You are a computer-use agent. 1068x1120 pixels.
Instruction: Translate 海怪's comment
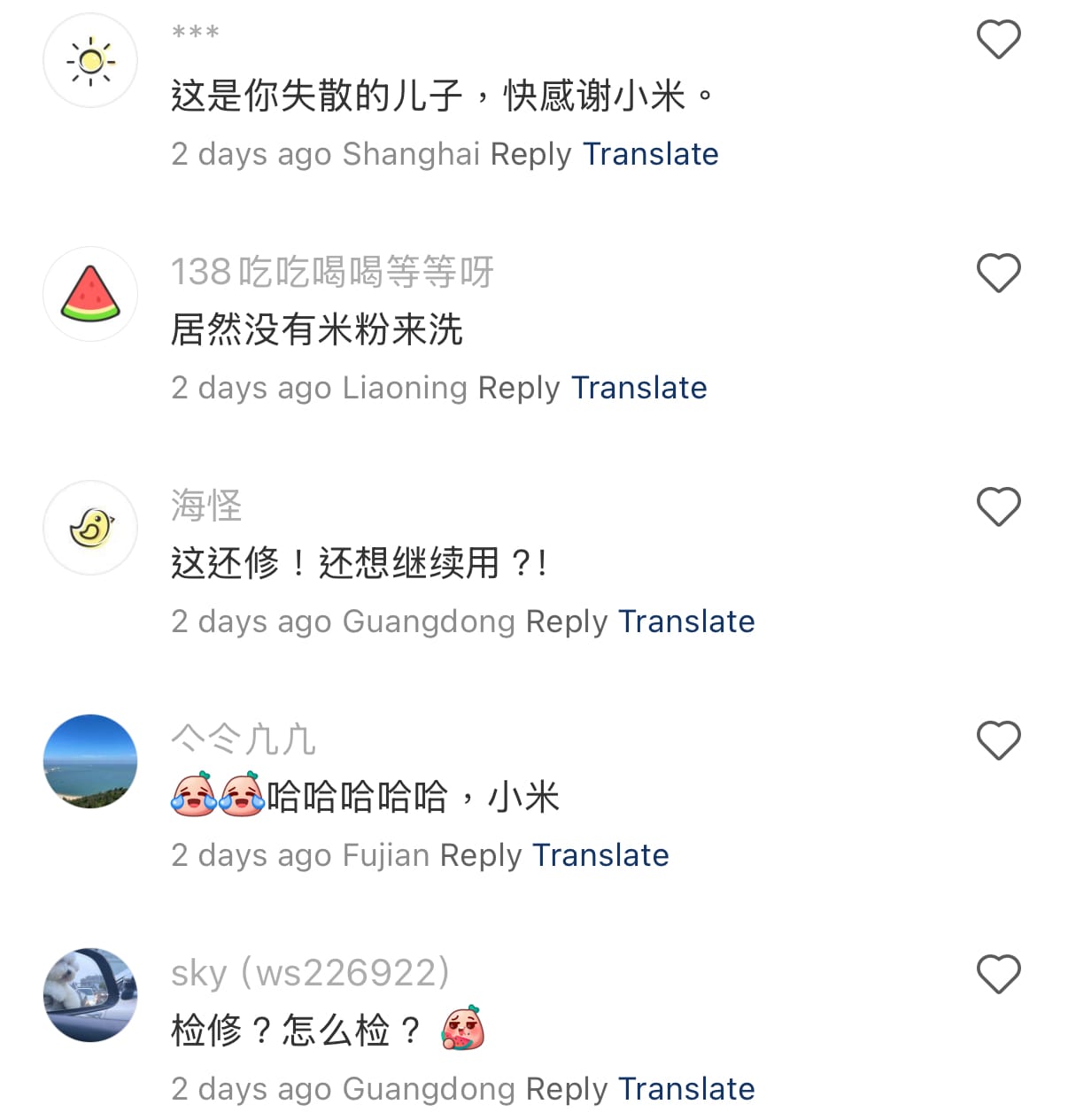tap(686, 622)
